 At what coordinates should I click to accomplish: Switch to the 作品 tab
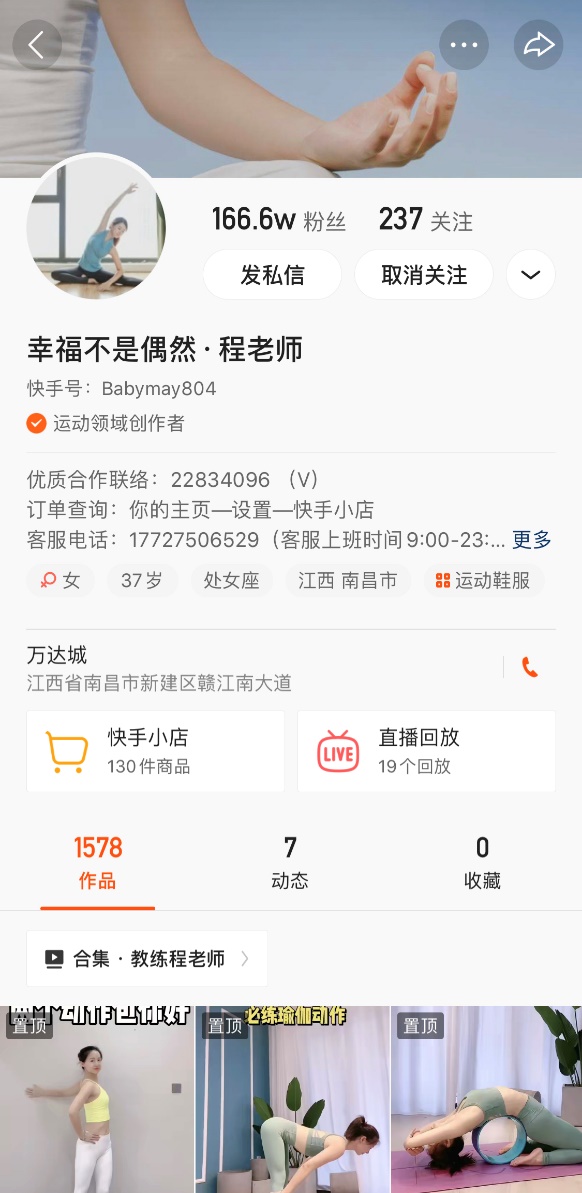tap(97, 863)
